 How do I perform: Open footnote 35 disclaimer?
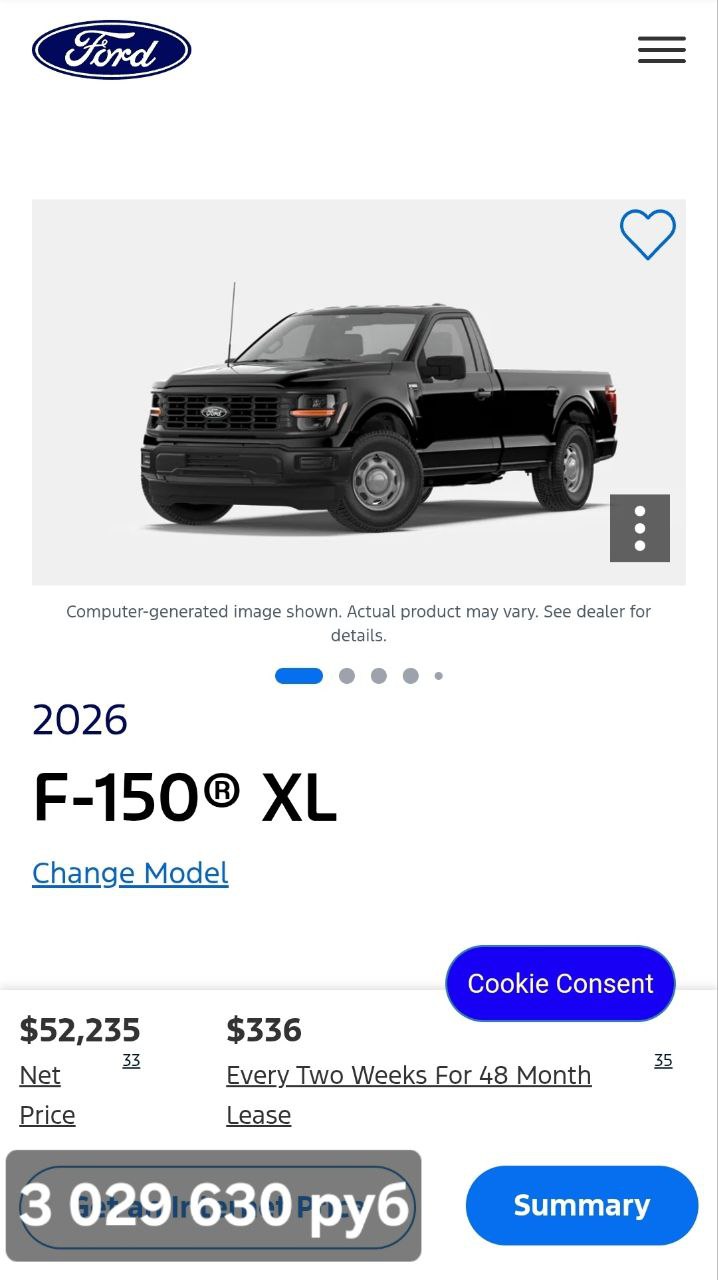coord(663,1060)
